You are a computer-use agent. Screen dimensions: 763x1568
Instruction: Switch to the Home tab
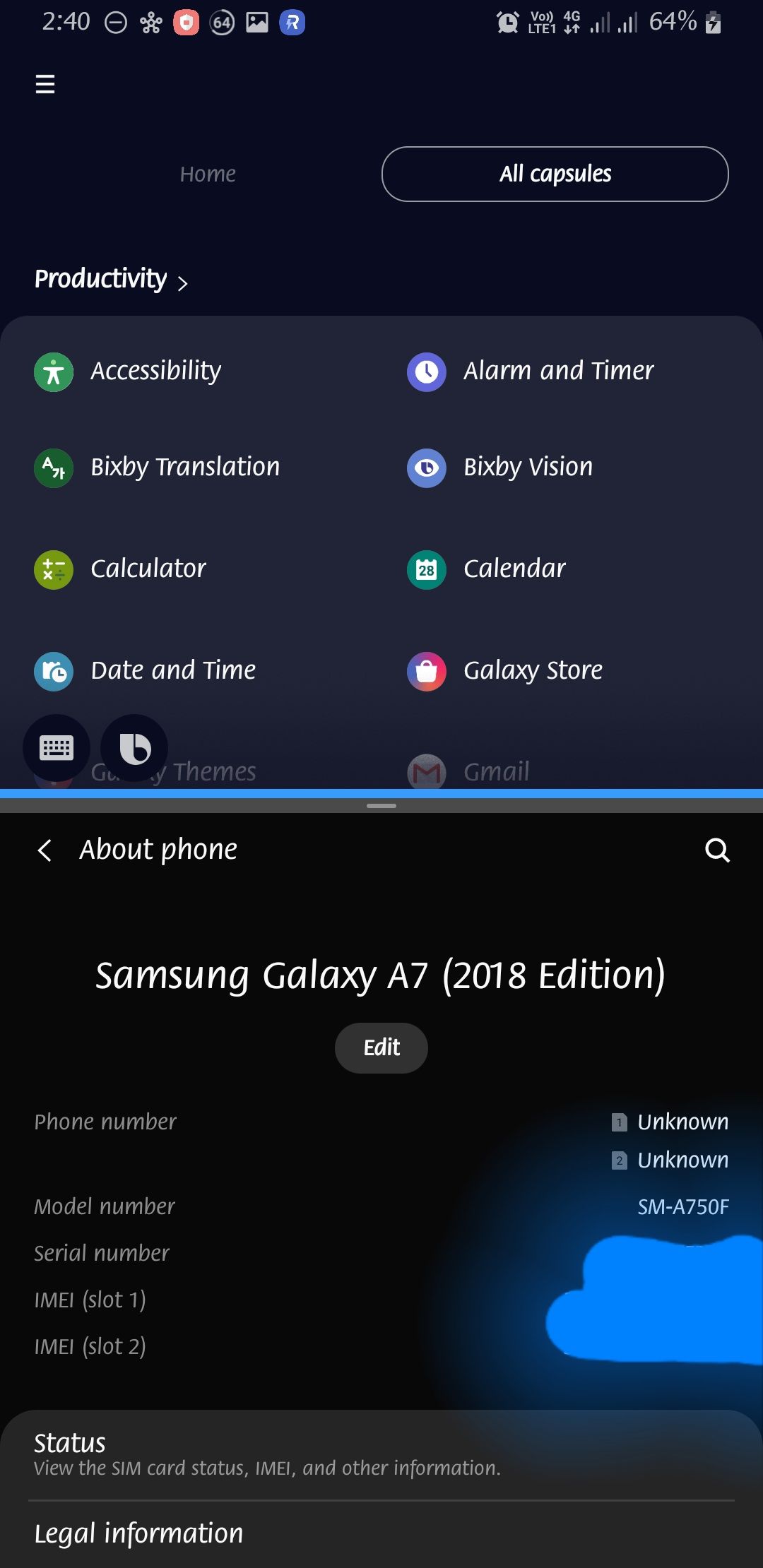pos(208,174)
